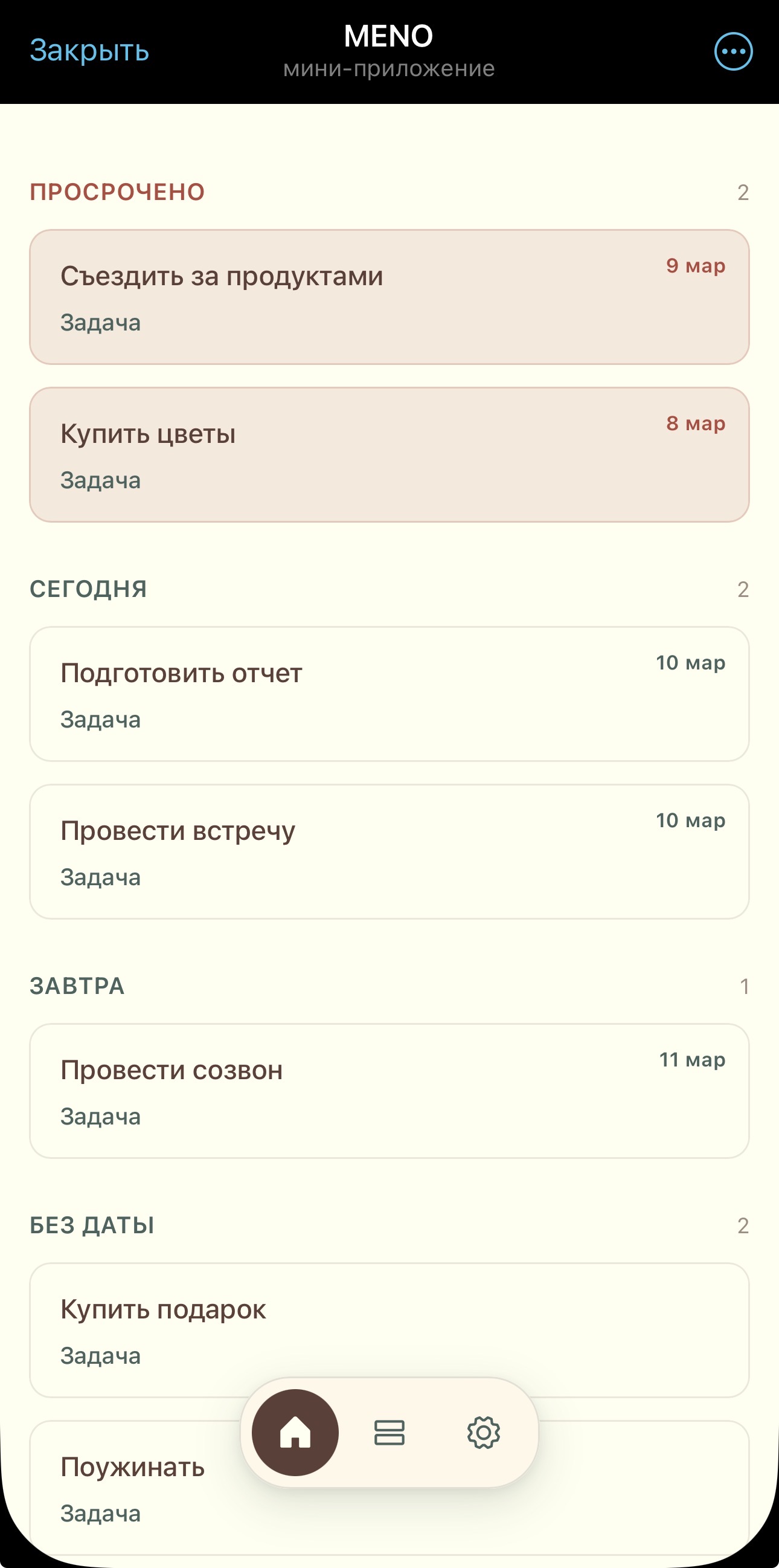779x1568 pixels.
Task: Collapse the ПРОСРОЧЕНО section header
Action: [x=116, y=190]
